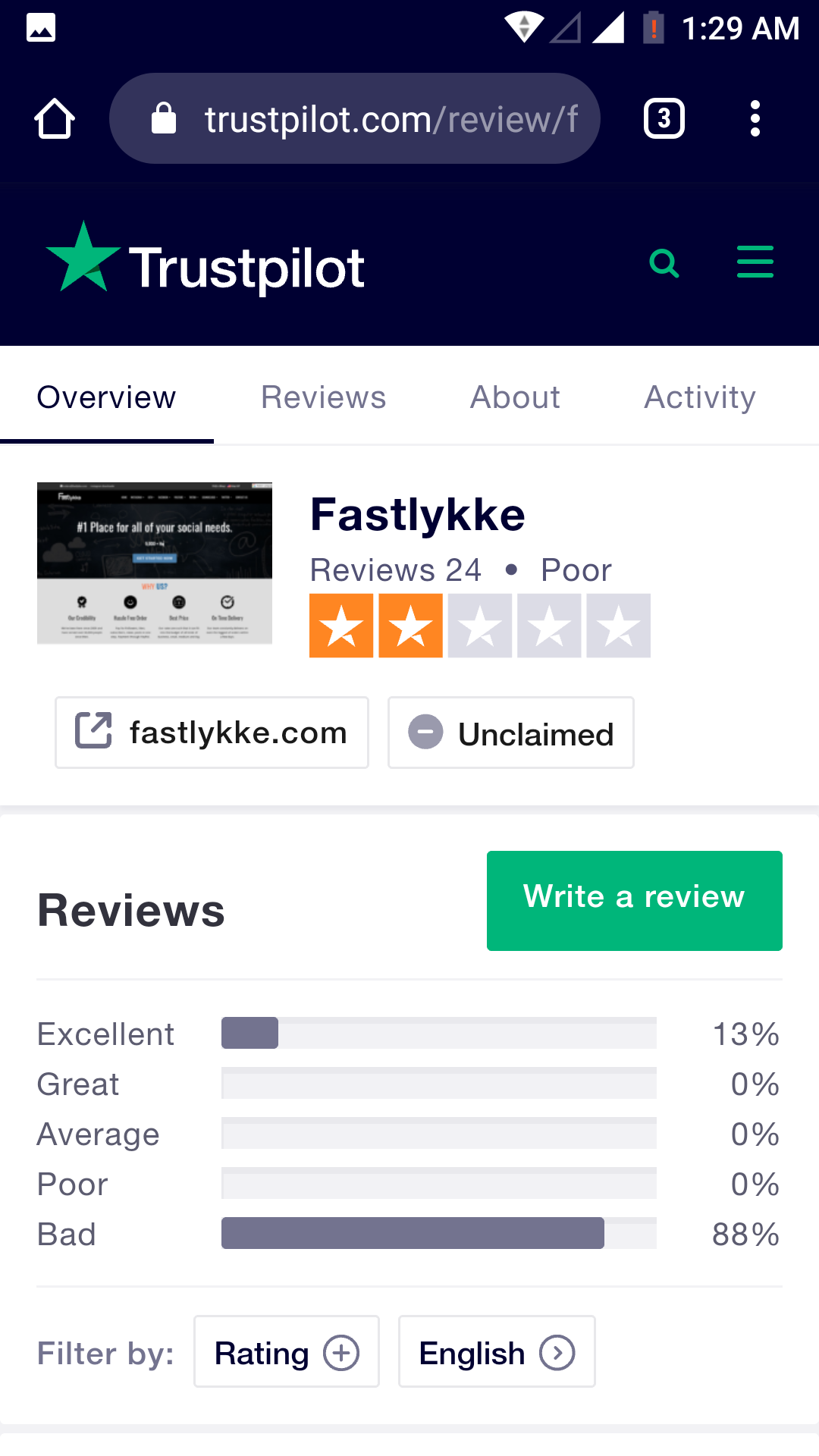This screenshot has height=1456, width=819.
Task: Switch to the Reviews tab
Action: [323, 397]
